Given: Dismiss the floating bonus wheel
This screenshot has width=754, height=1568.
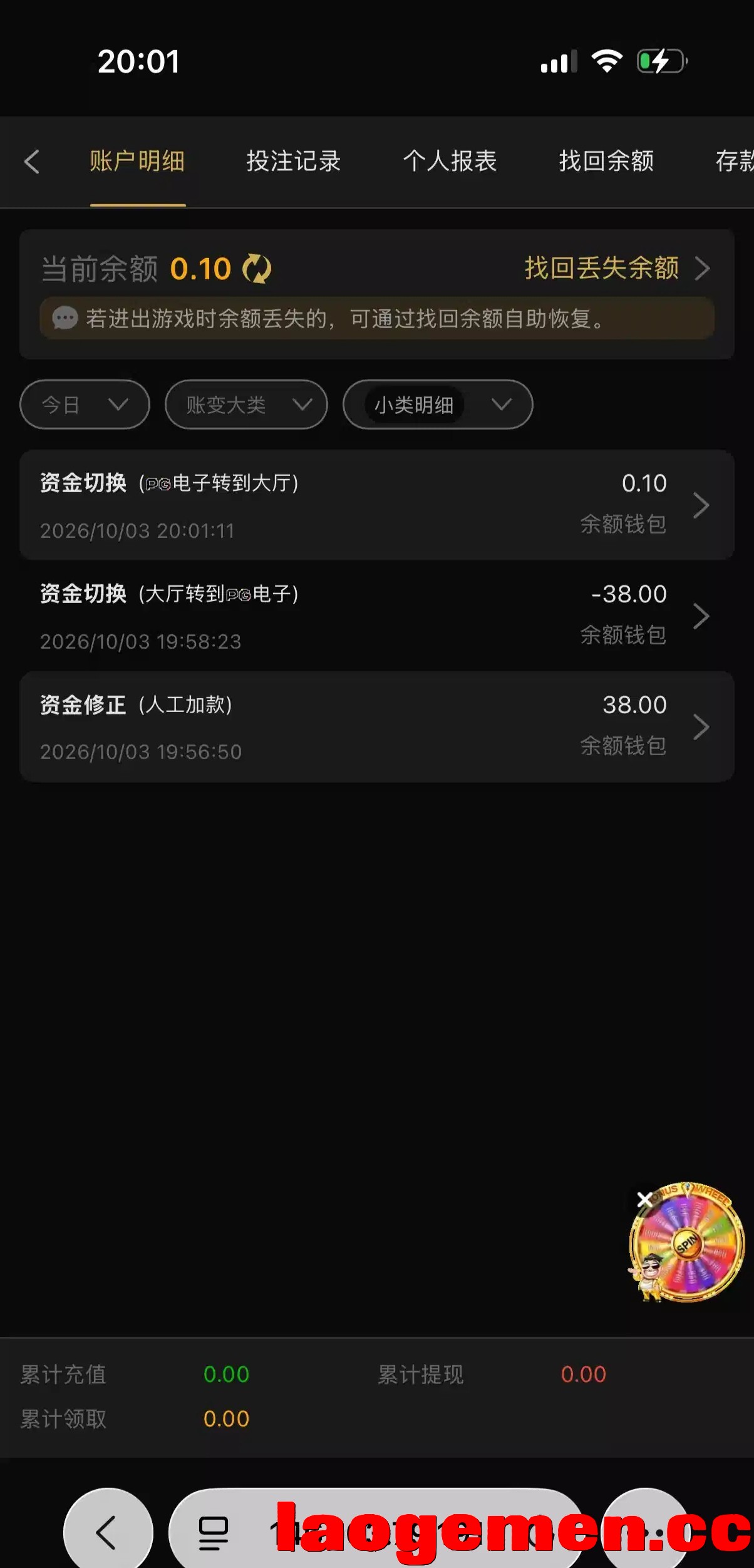Looking at the screenshot, I should (x=644, y=1199).
